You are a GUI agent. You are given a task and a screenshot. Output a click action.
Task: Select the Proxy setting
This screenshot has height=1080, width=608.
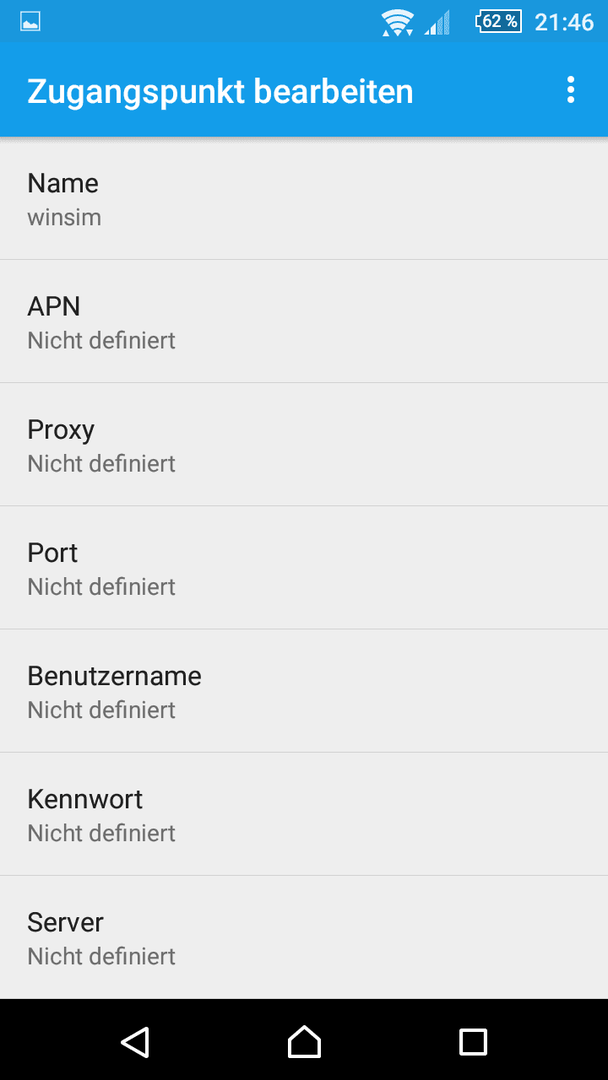(x=304, y=444)
